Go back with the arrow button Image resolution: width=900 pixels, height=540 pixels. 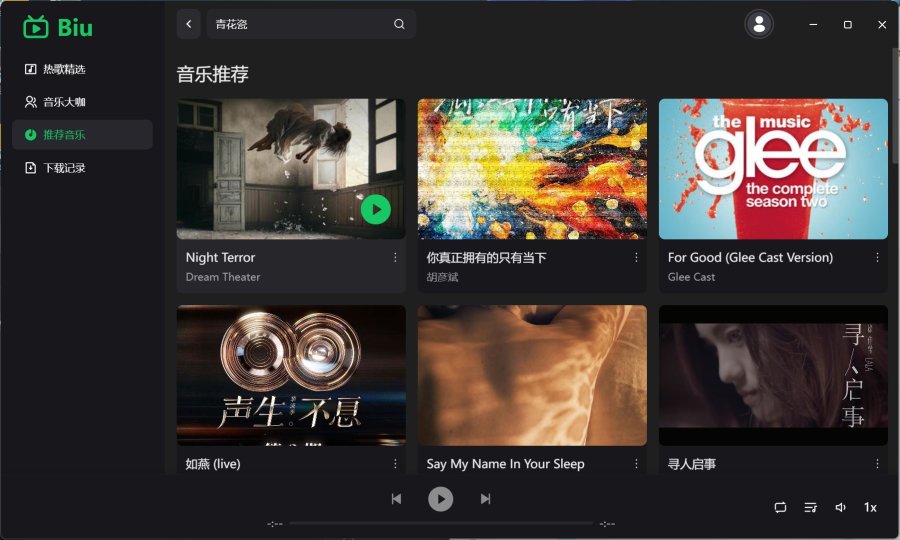(189, 24)
